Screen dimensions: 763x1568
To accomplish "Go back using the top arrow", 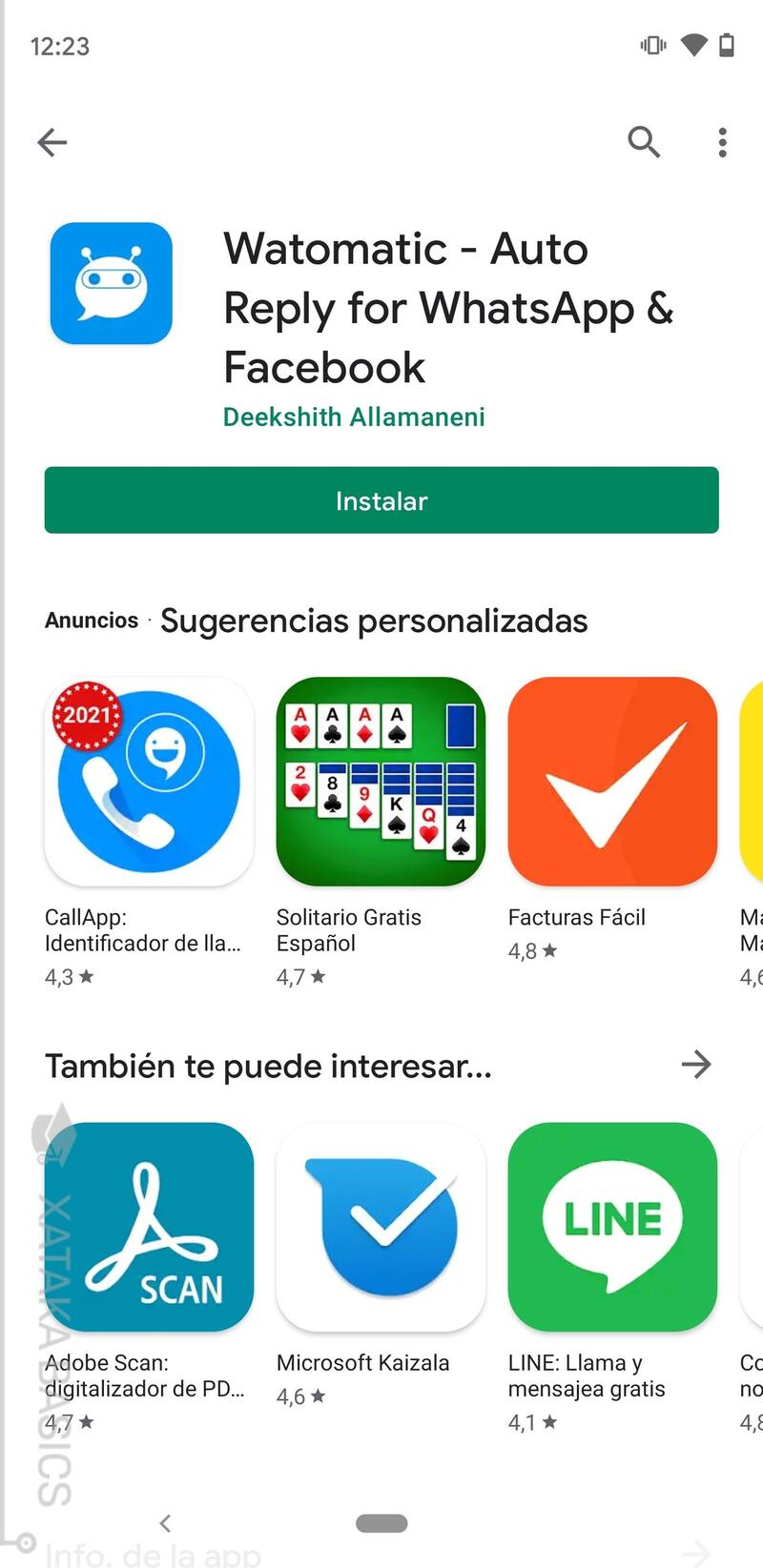I will (x=52, y=143).
